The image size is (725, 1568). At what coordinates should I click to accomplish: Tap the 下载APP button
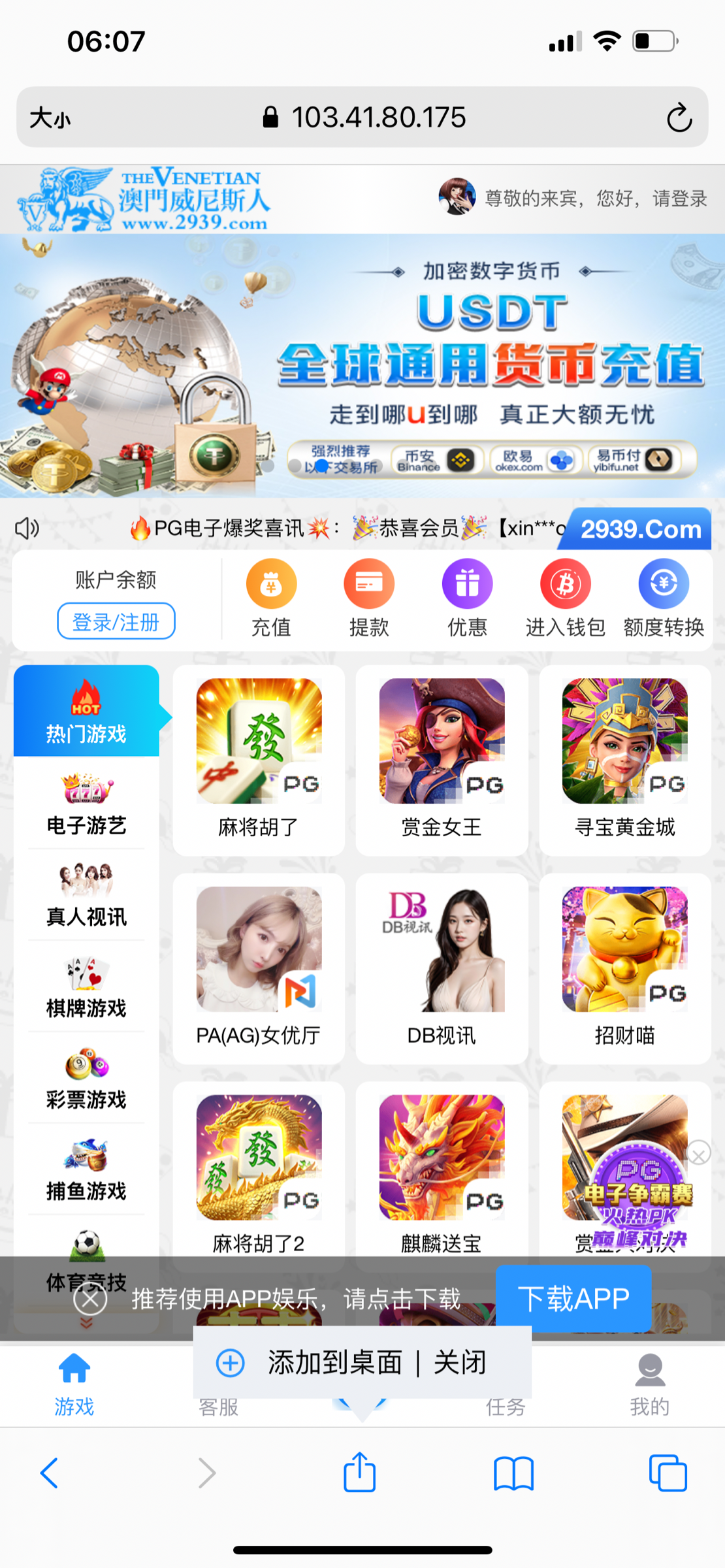point(573,1299)
